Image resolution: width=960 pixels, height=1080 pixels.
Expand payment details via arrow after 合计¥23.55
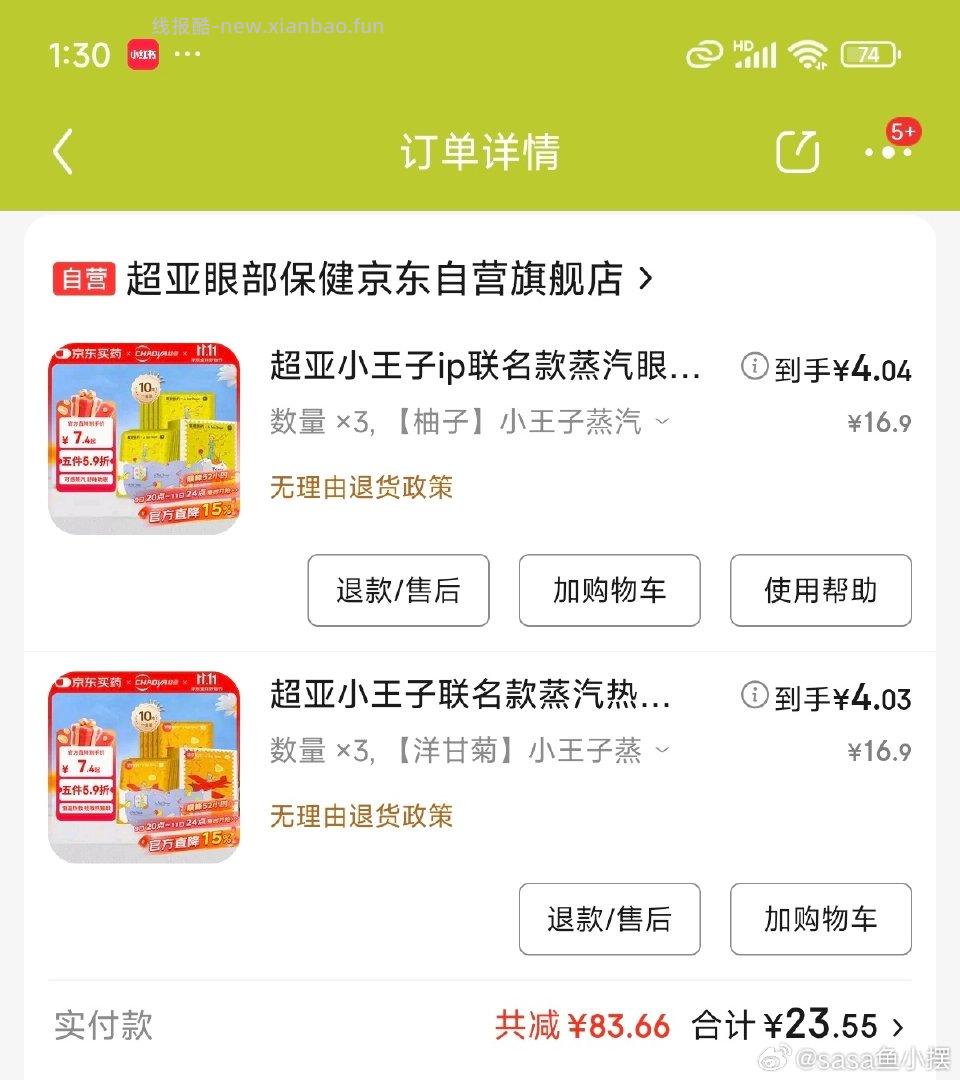tap(899, 1026)
